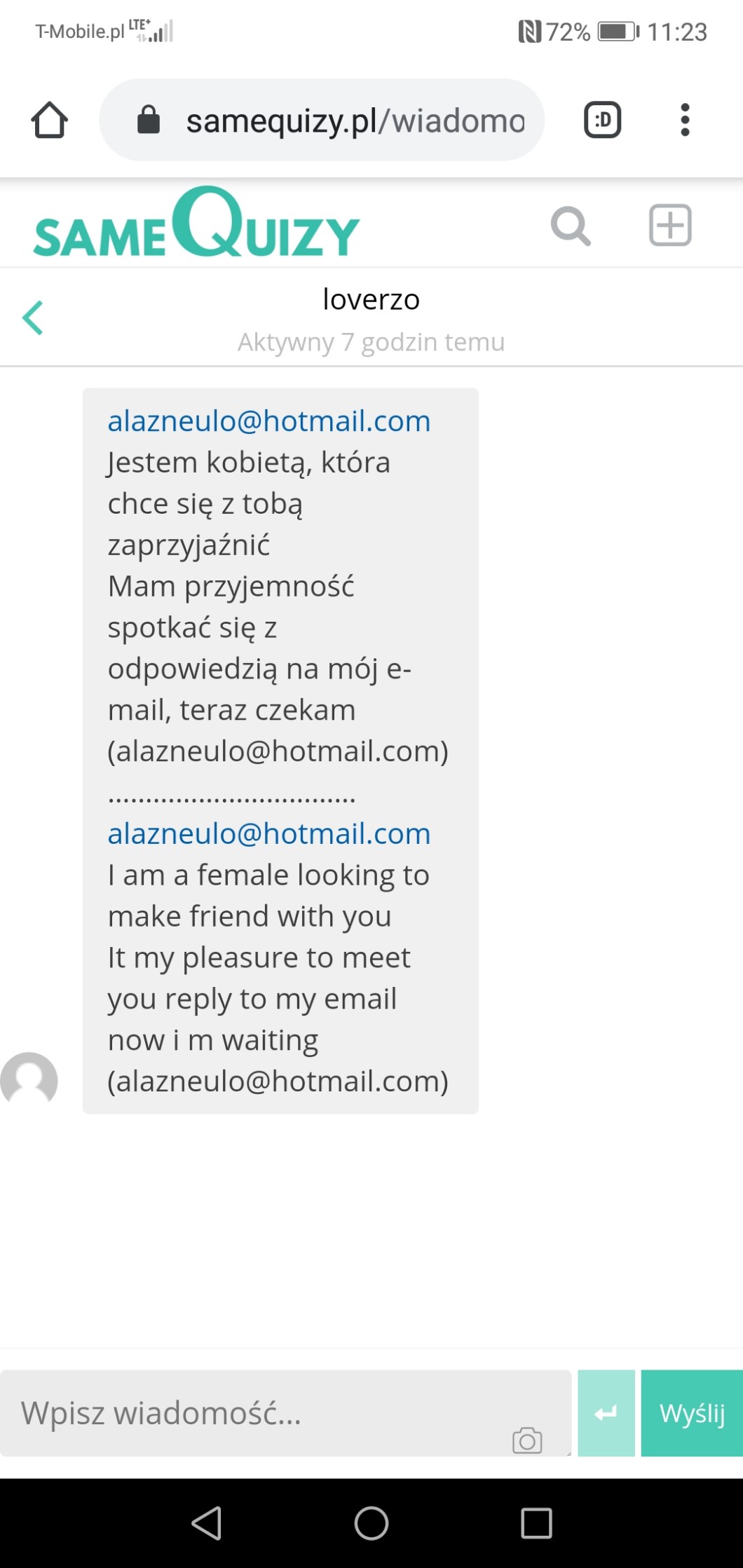The width and height of the screenshot is (743, 1568).
Task: Send the message with Wyślij
Action: tap(692, 1413)
